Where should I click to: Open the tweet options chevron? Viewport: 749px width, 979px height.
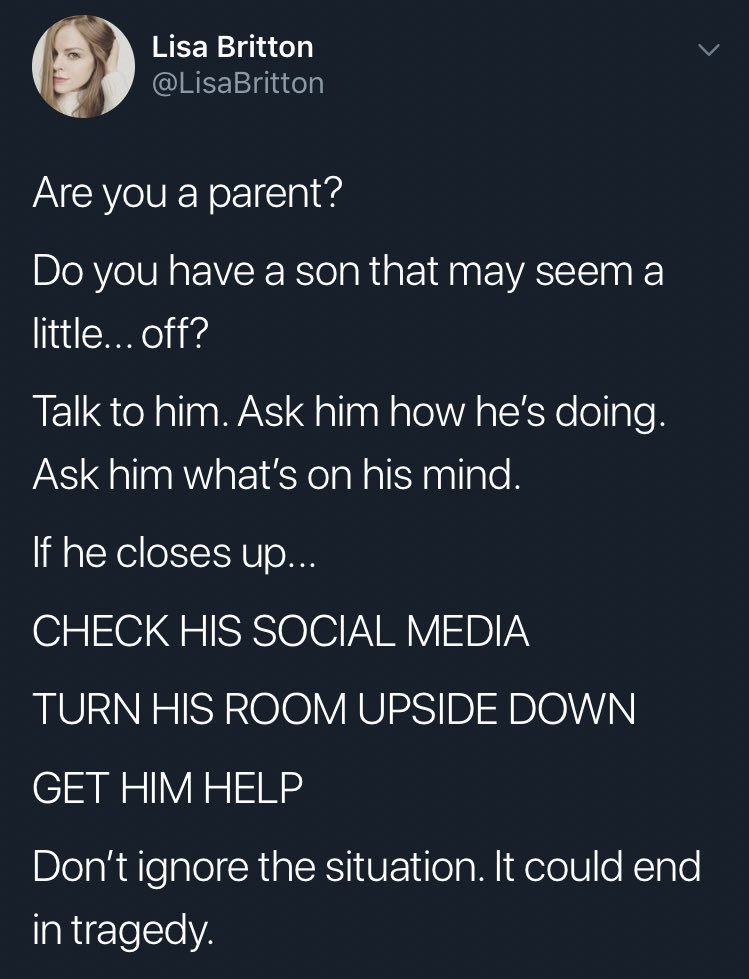[x=707, y=49]
